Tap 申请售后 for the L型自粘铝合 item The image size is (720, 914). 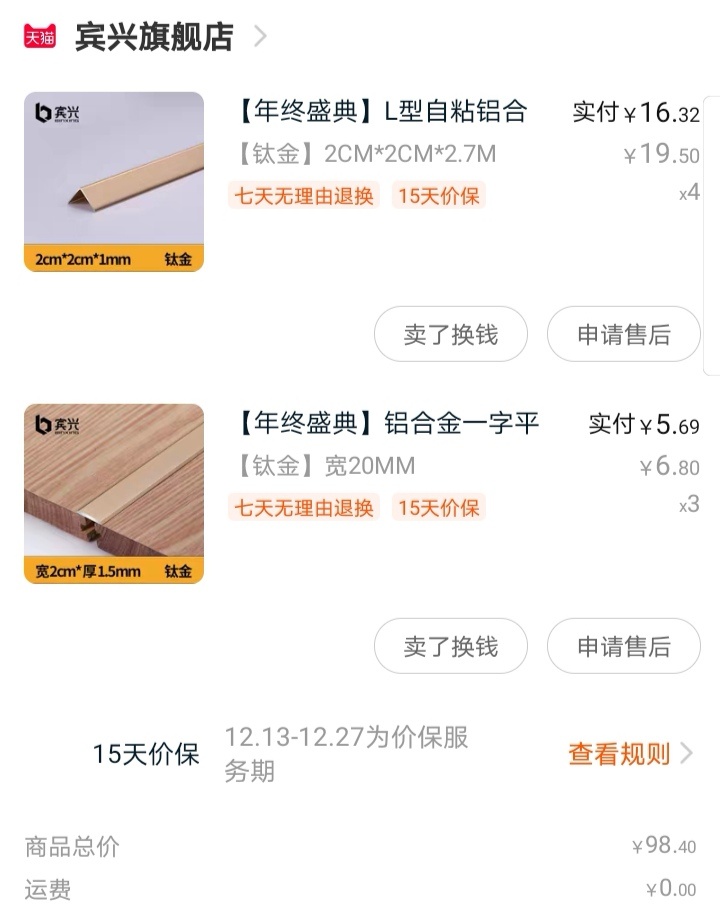pos(623,334)
